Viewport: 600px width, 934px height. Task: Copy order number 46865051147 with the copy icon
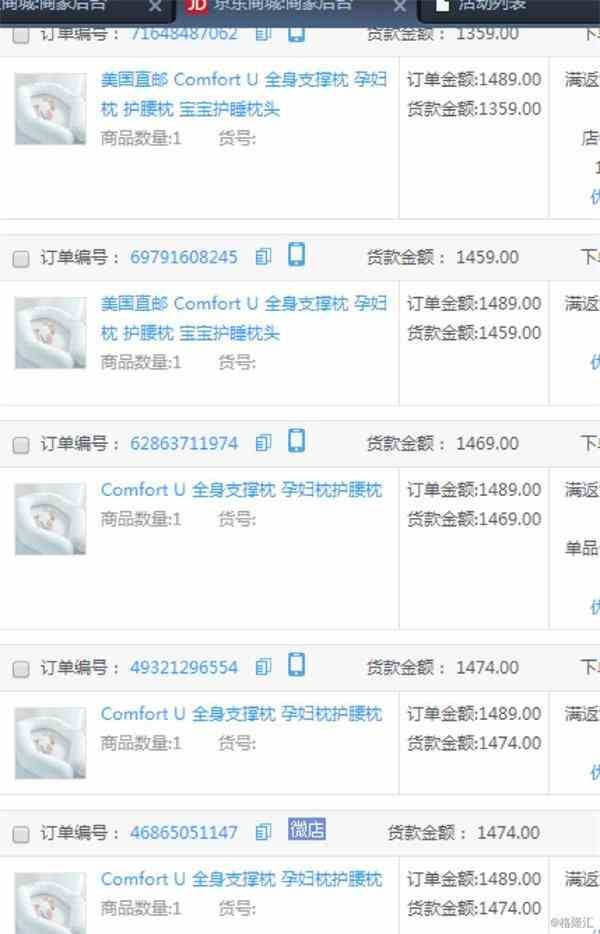point(263,831)
